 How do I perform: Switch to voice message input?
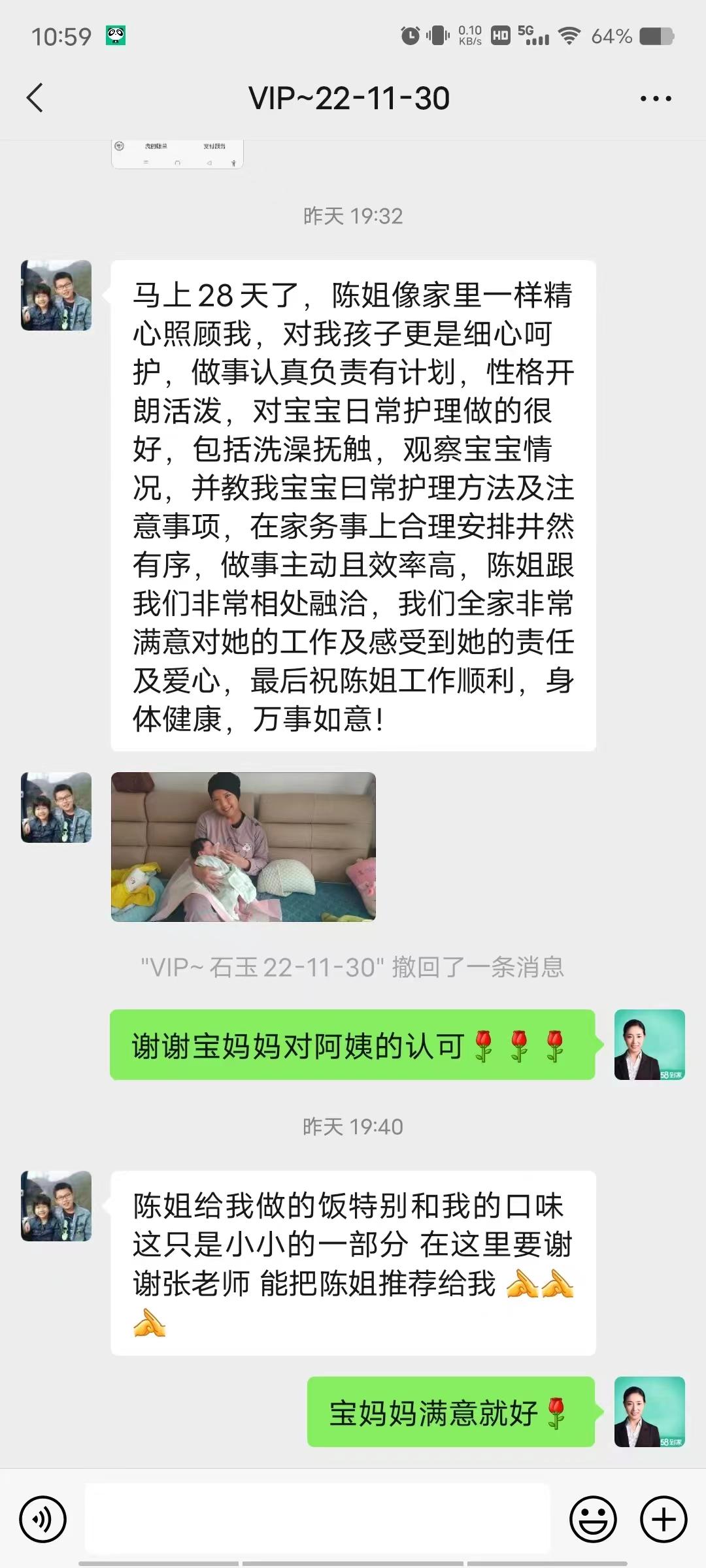tap(43, 1520)
